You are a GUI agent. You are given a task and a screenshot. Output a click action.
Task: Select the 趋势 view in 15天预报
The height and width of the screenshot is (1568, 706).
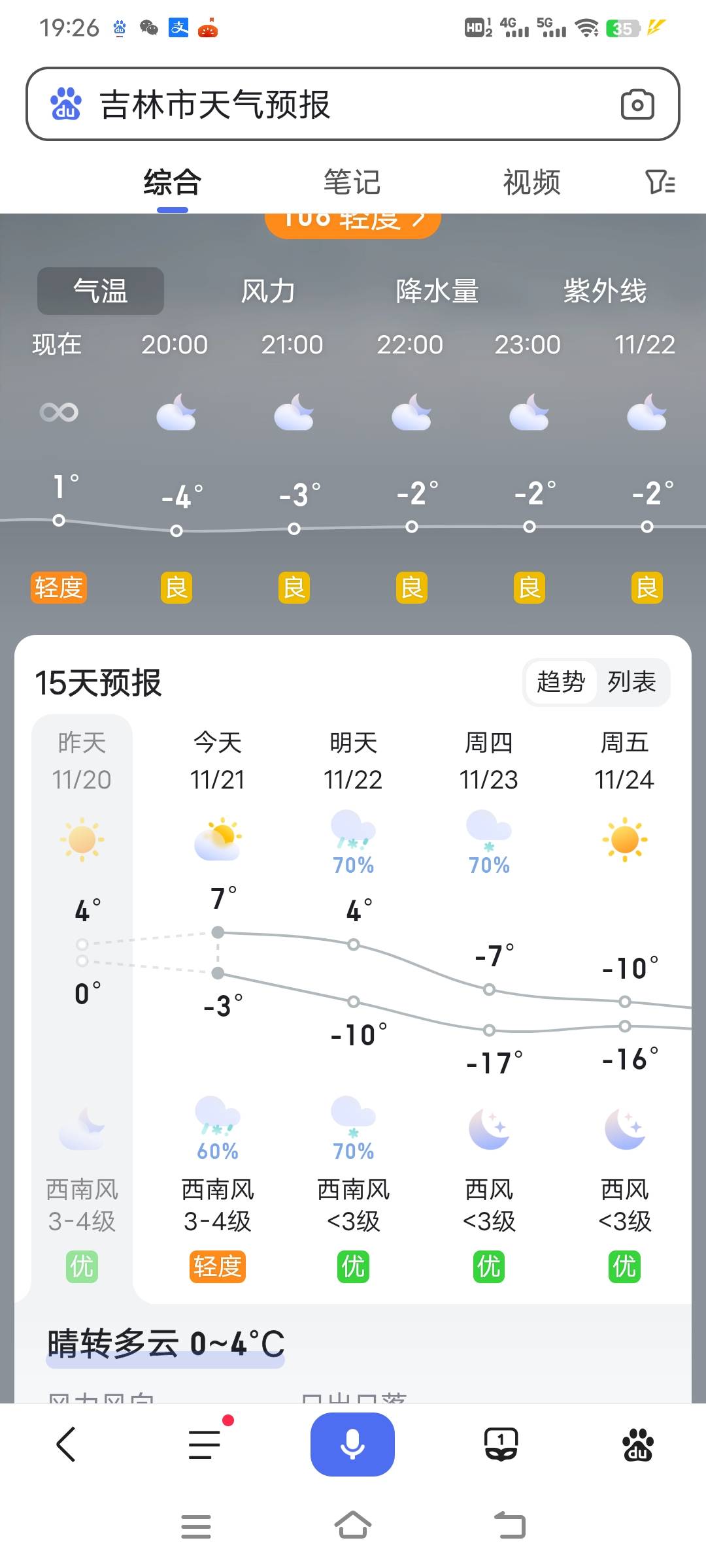559,681
